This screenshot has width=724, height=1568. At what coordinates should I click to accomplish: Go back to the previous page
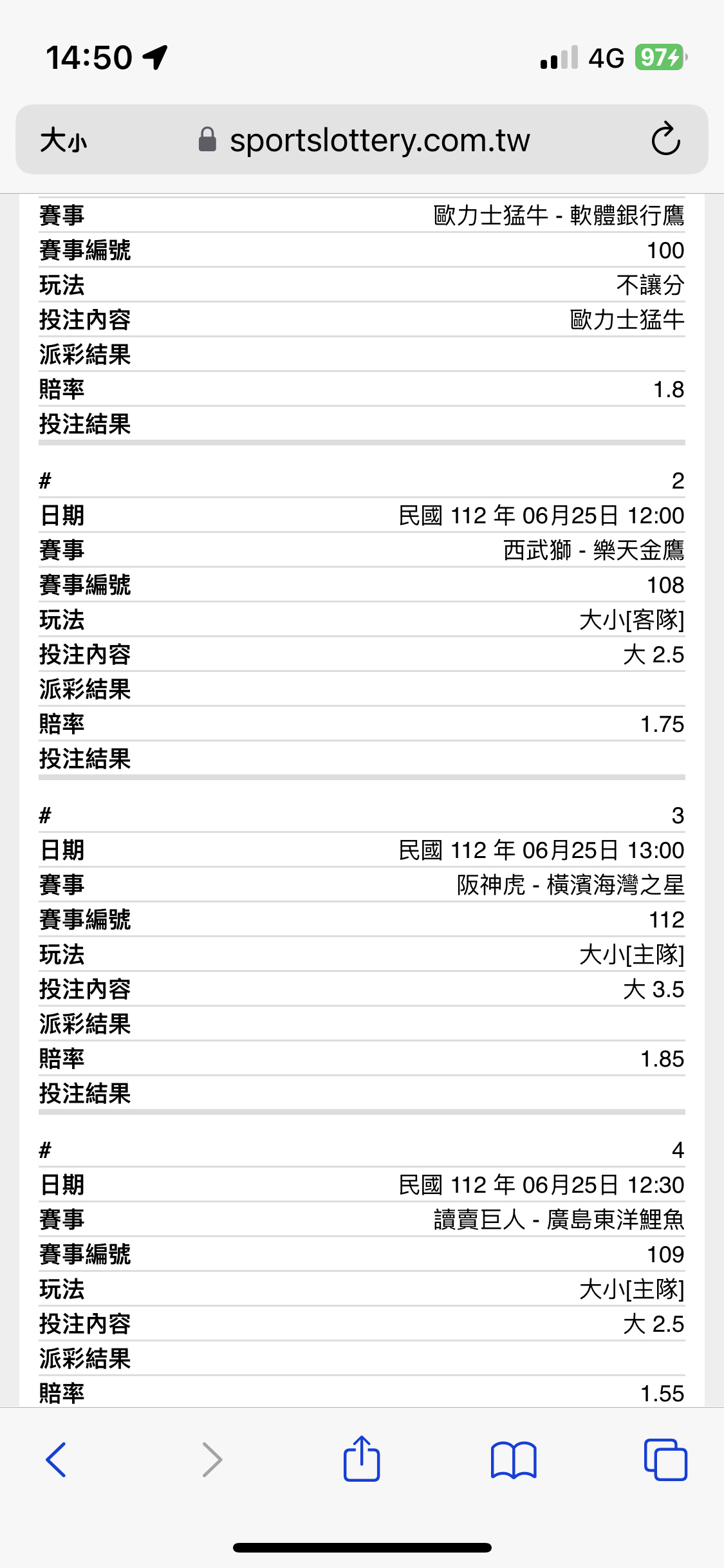tap(56, 1459)
